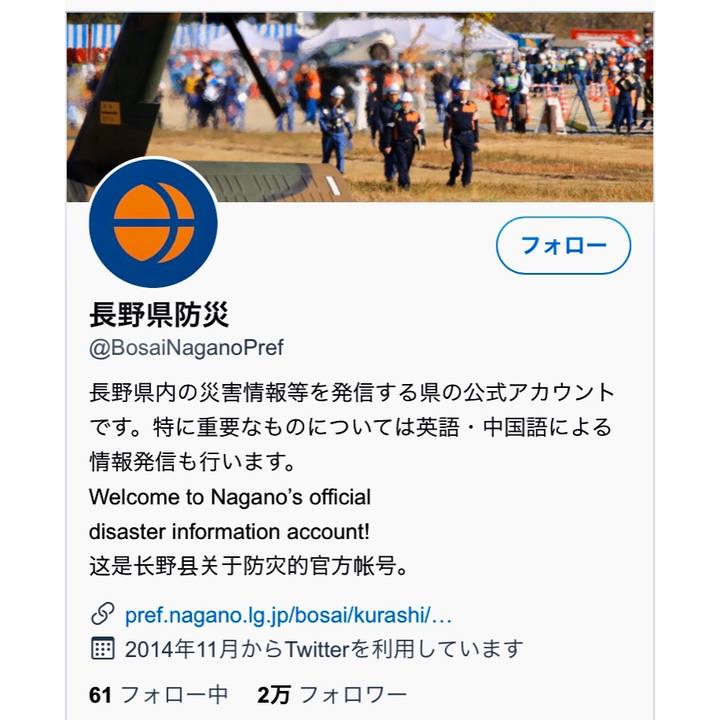Follow the 長野県防災 account
The height and width of the screenshot is (720, 720).
(563, 246)
